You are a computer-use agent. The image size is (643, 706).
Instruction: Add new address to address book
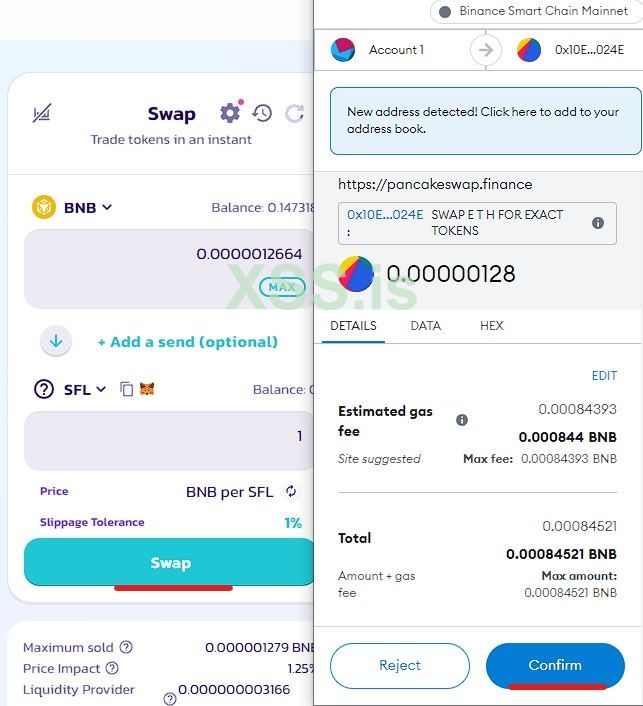pyautogui.click(x=485, y=120)
